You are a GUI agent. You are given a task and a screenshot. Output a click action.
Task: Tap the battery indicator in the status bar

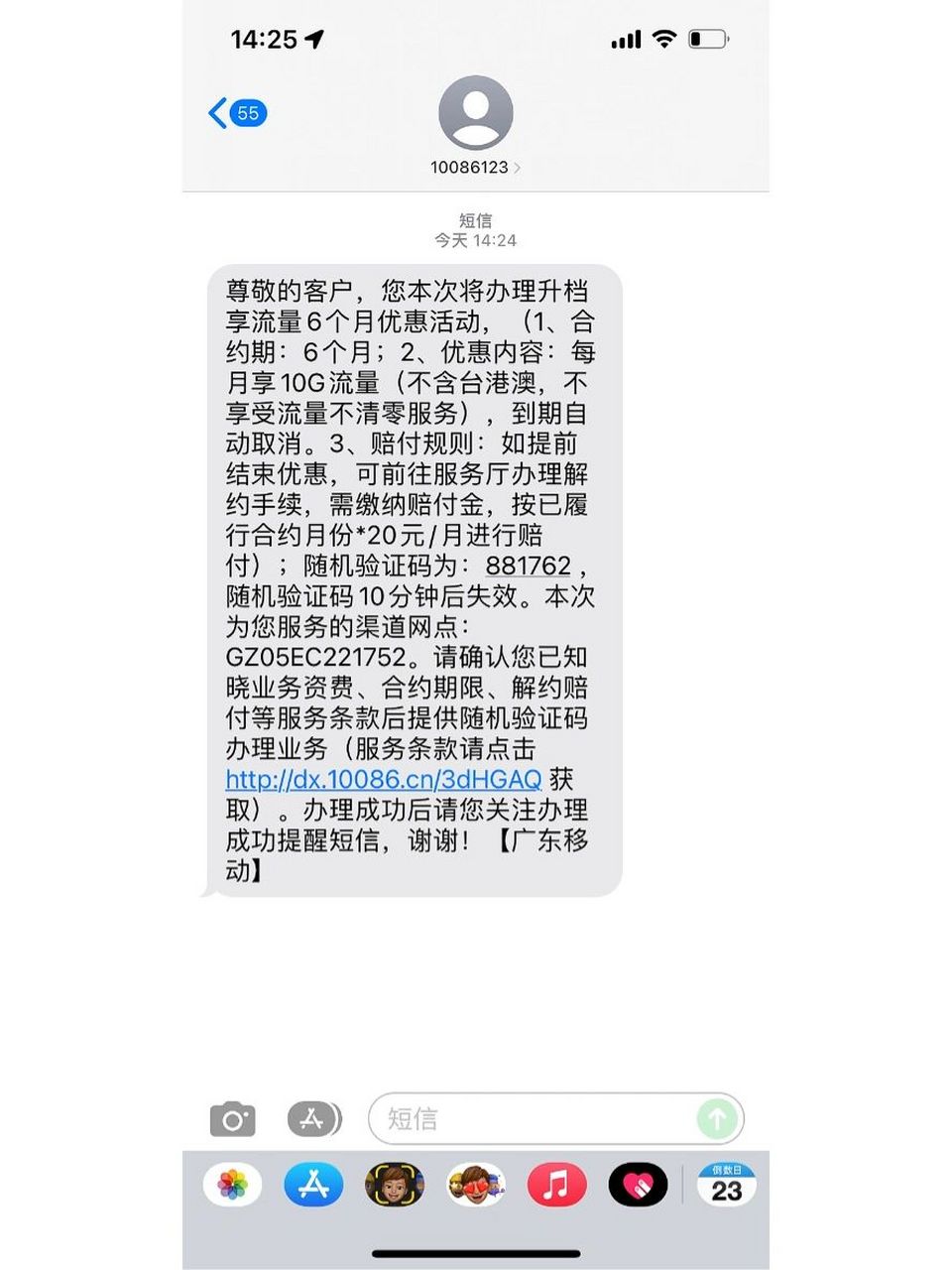click(x=709, y=38)
